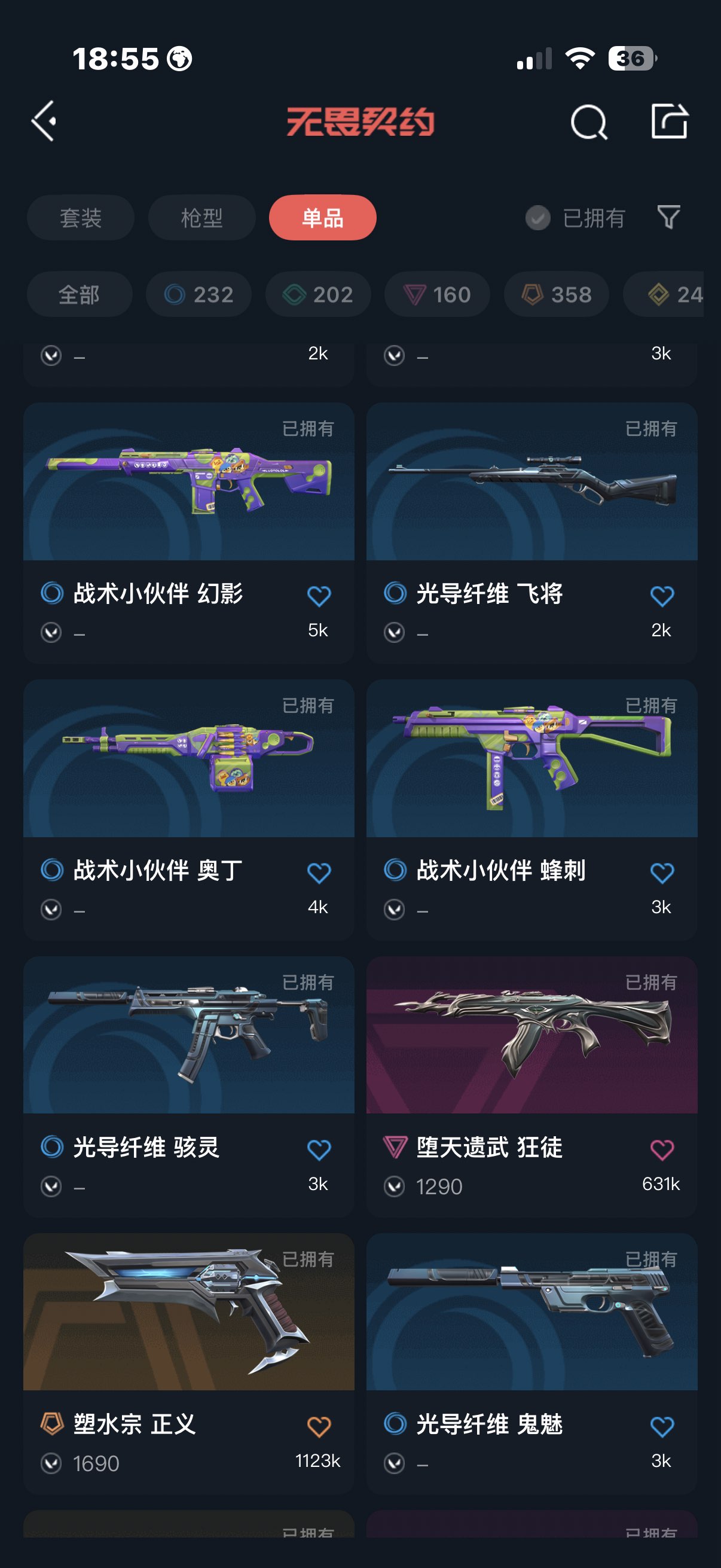Open the 光导纤维 鬼魅 skin card
The image size is (721, 1568).
pyautogui.click(x=531, y=1363)
